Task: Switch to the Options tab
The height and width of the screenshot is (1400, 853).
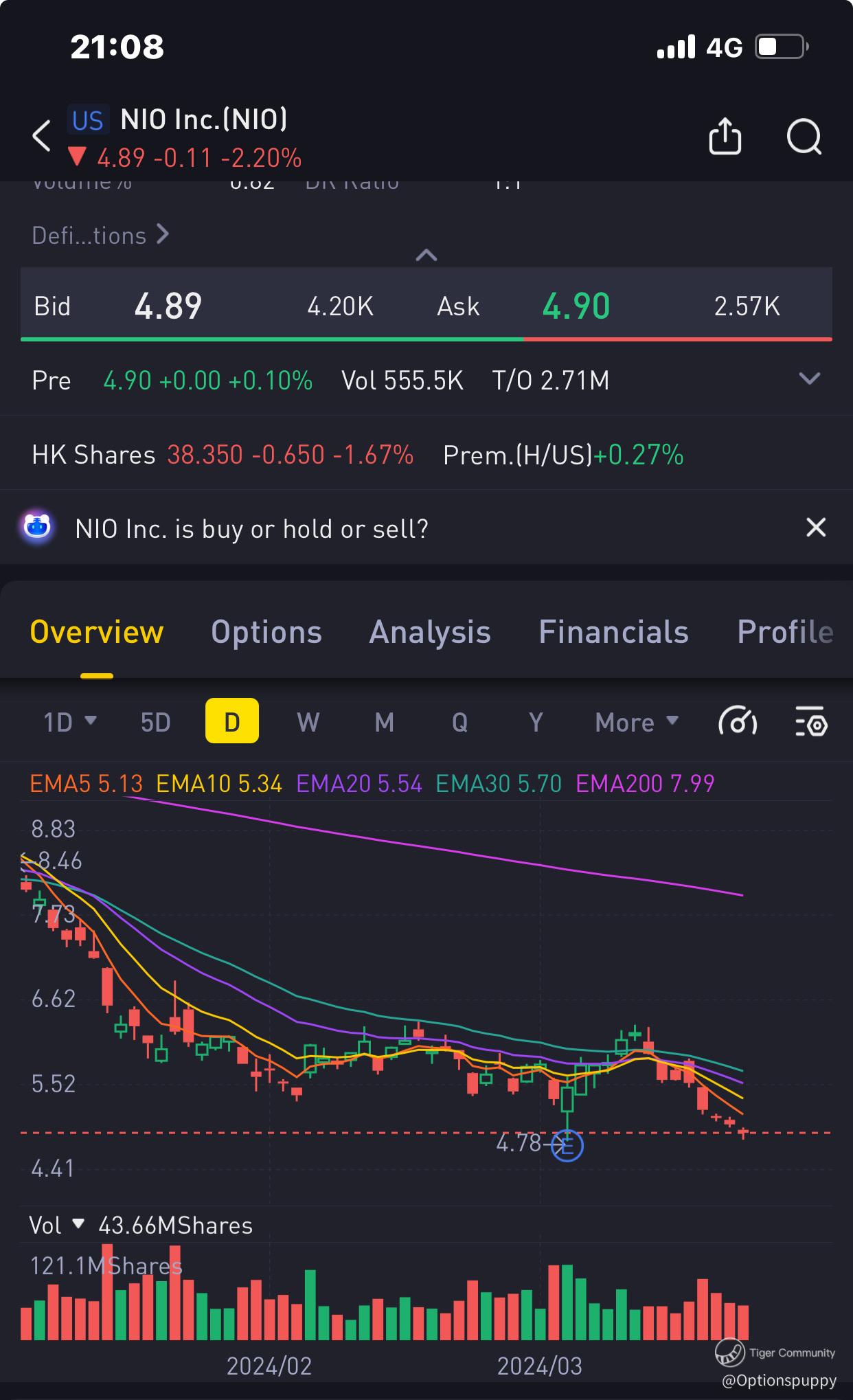Action: pos(266,632)
